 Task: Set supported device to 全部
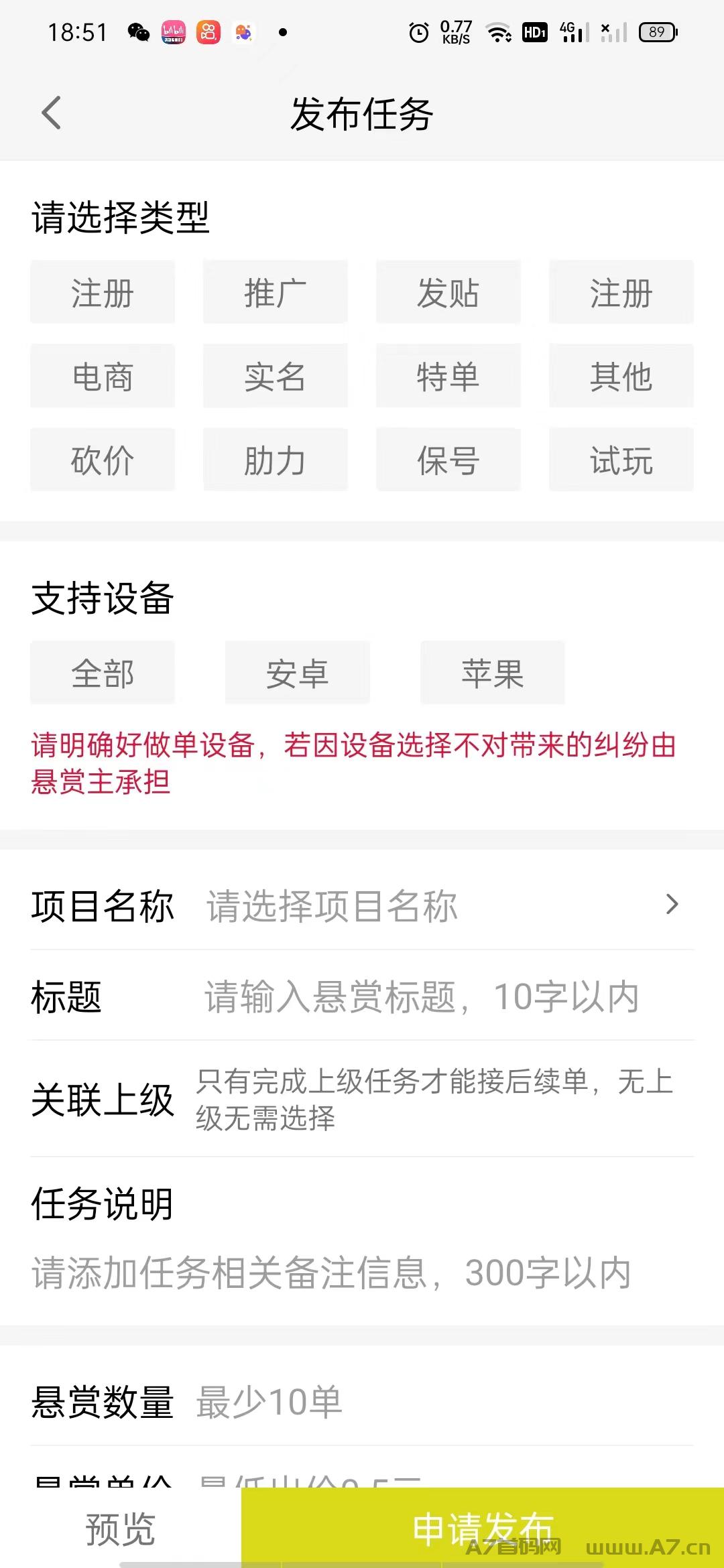tap(103, 673)
